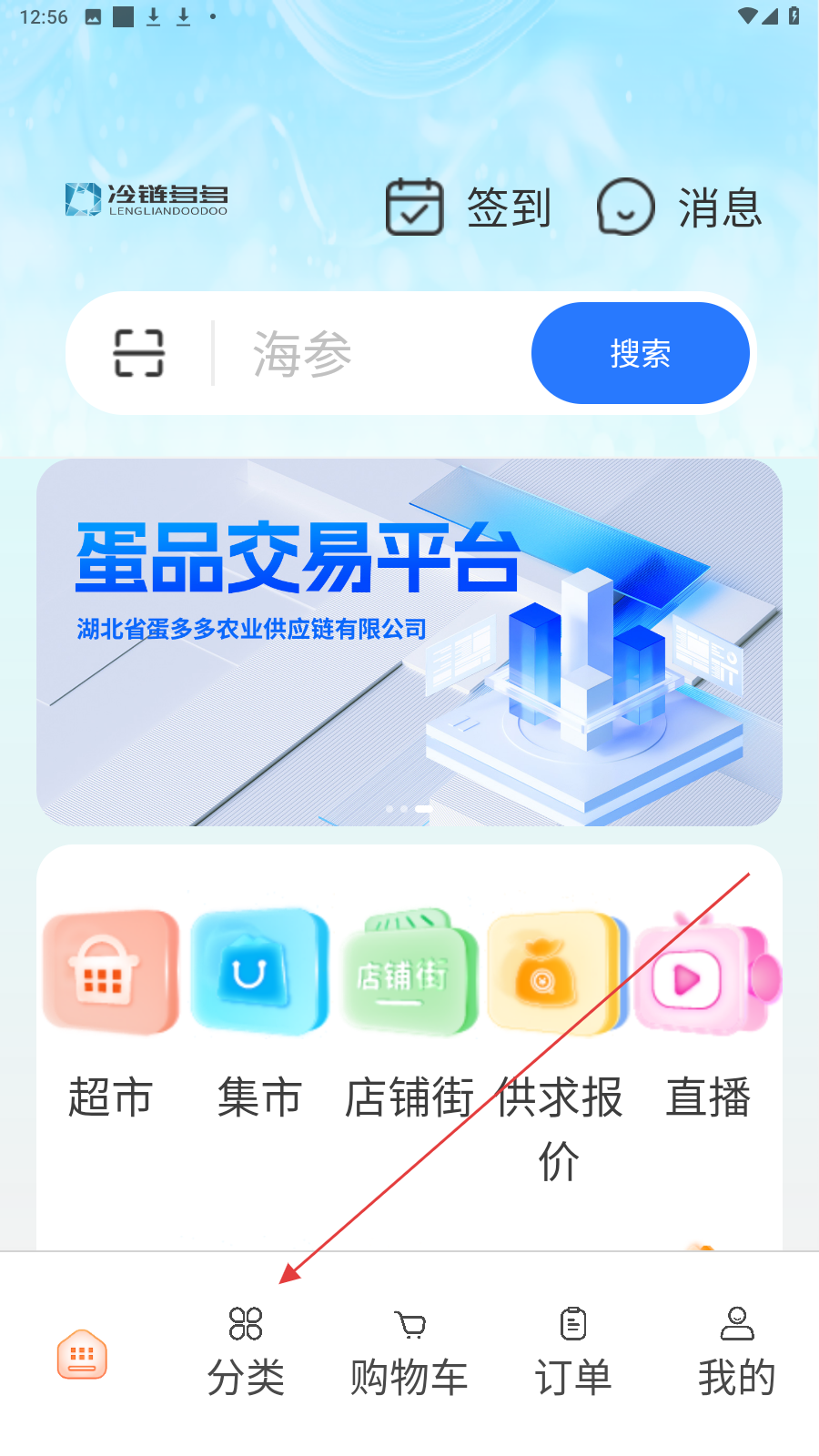Switch to the home tab
This screenshot has width=819, height=1456.
82,1354
